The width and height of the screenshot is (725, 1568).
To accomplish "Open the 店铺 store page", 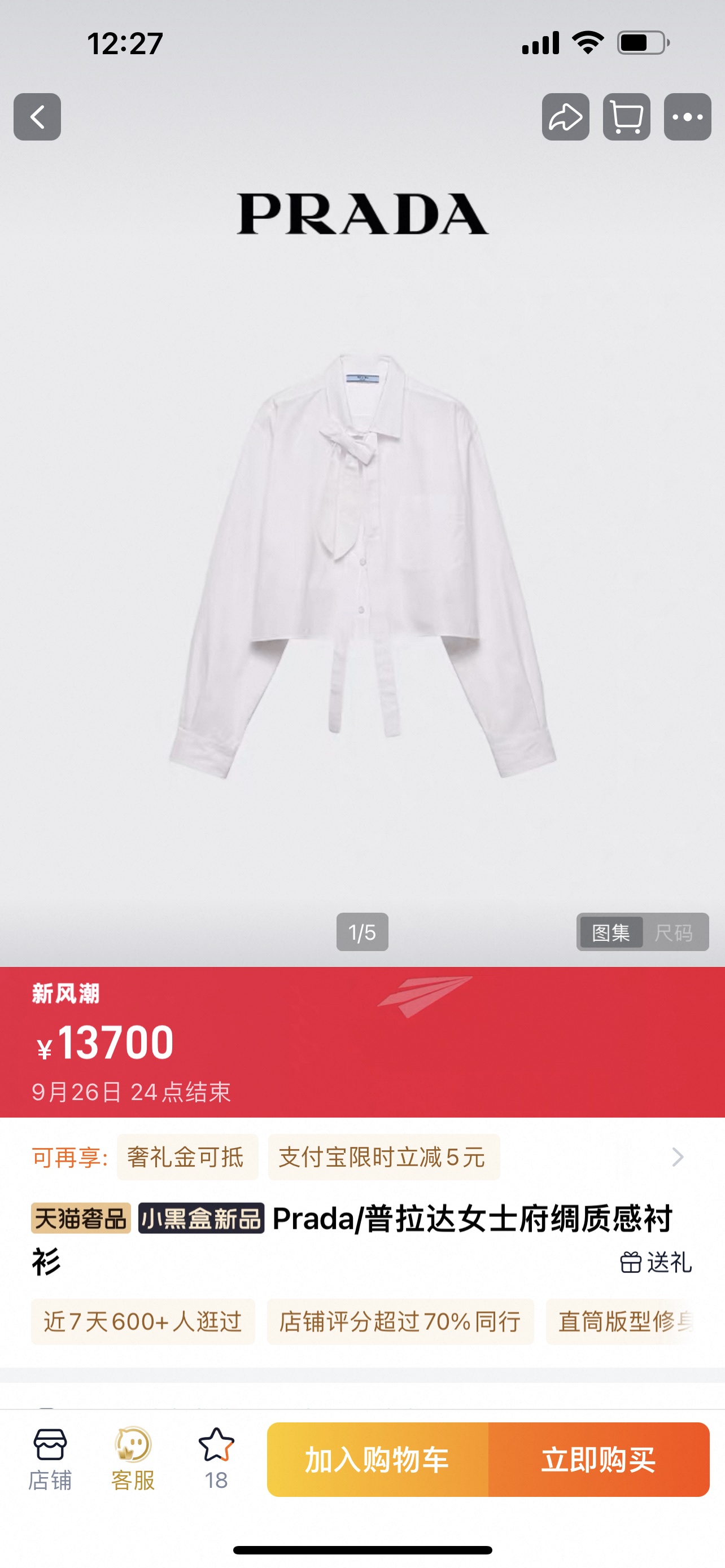I will pos(50,1459).
